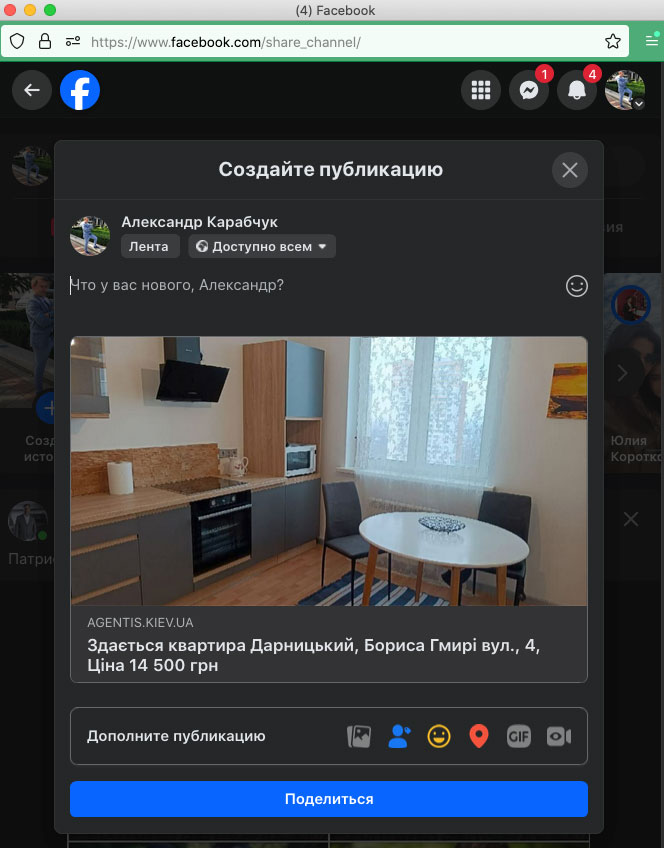Select the 'Лента' feed destination button

tap(149, 246)
